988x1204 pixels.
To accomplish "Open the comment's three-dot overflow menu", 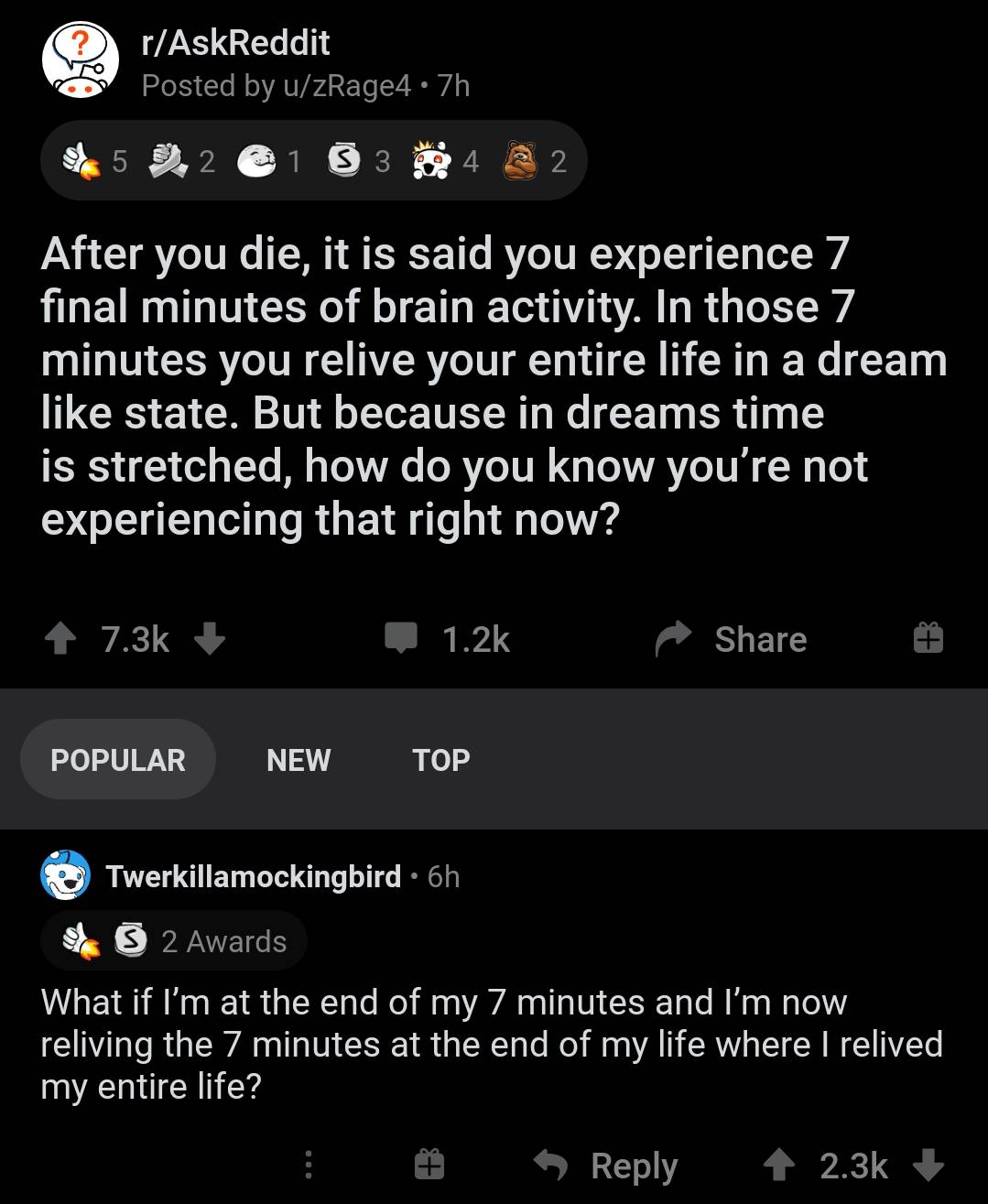I will click(x=309, y=1165).
